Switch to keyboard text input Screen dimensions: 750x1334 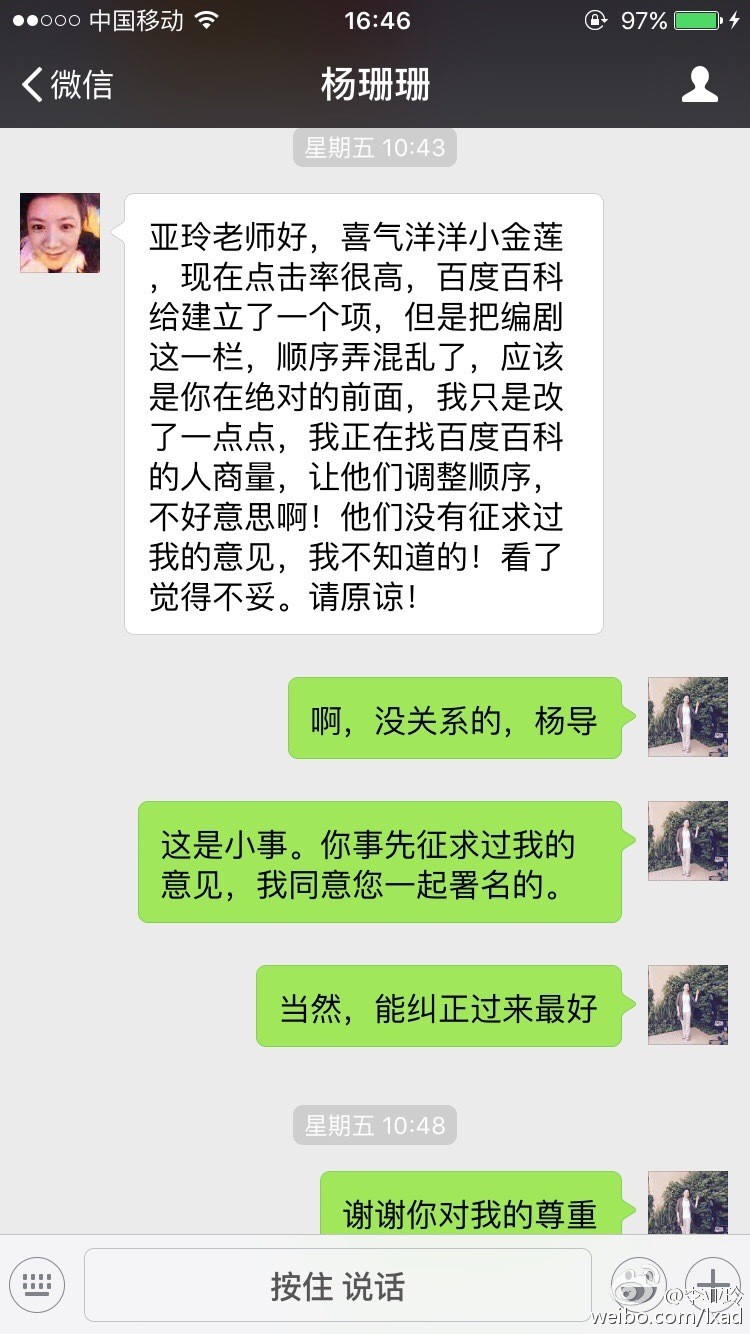tap(37, 1284)
